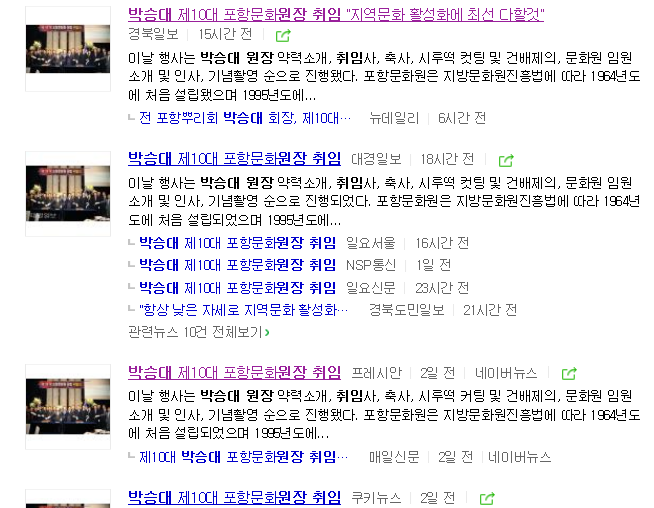Open the related 뉴데일리 article link
This screenshot has width=654, height=508.
coord(245,117)
